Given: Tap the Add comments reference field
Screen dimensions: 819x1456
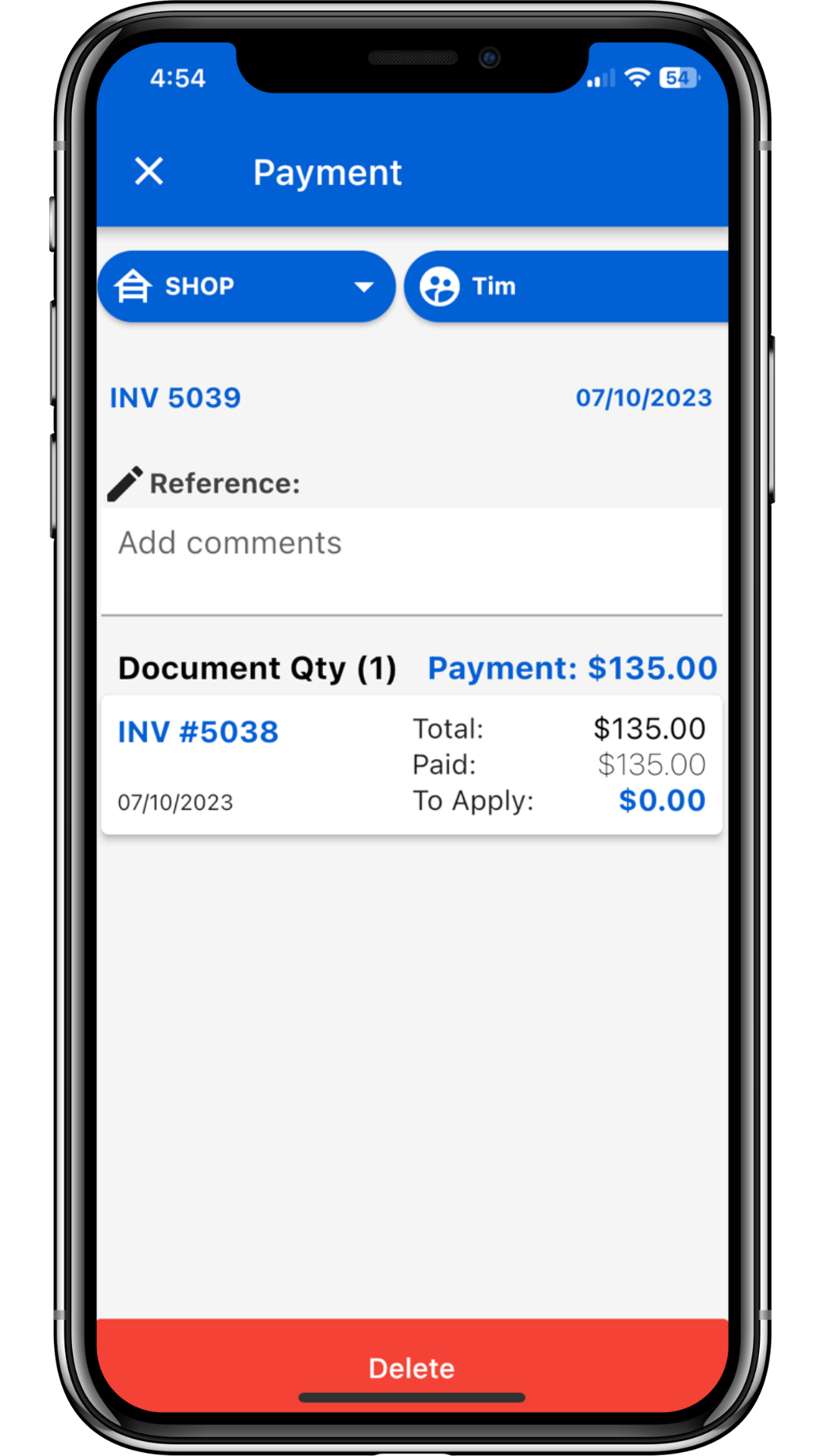Looking at the screenshot, I should click(411, 560).
